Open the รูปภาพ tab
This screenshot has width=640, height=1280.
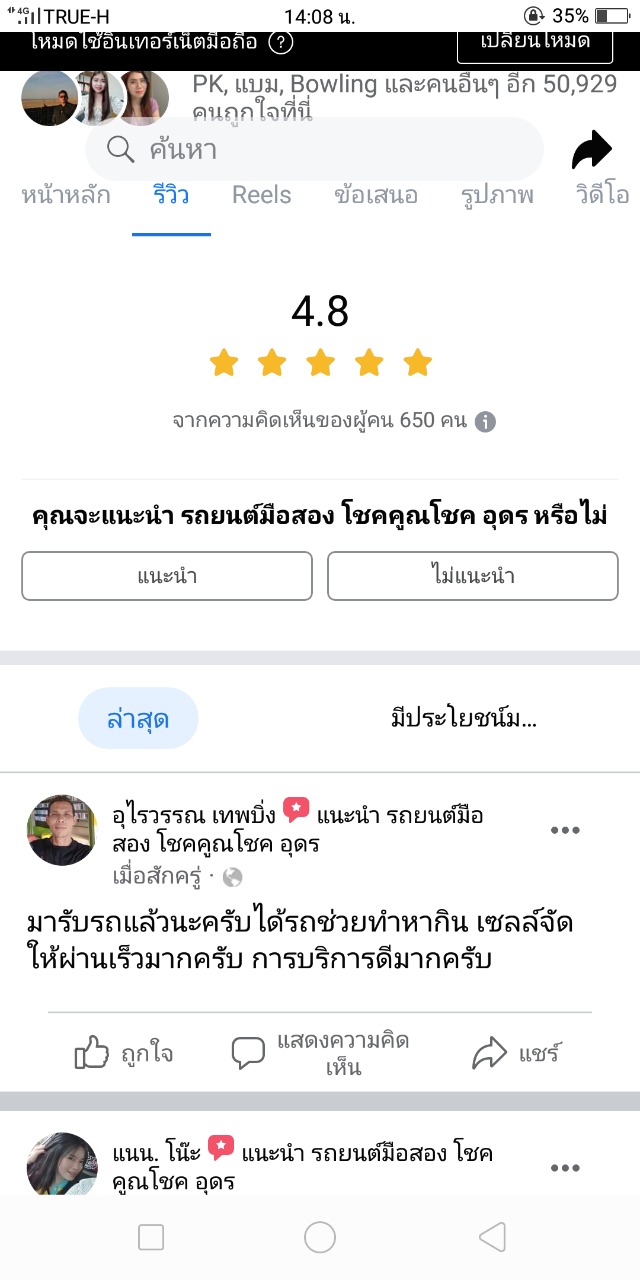[x=498, y=195]
